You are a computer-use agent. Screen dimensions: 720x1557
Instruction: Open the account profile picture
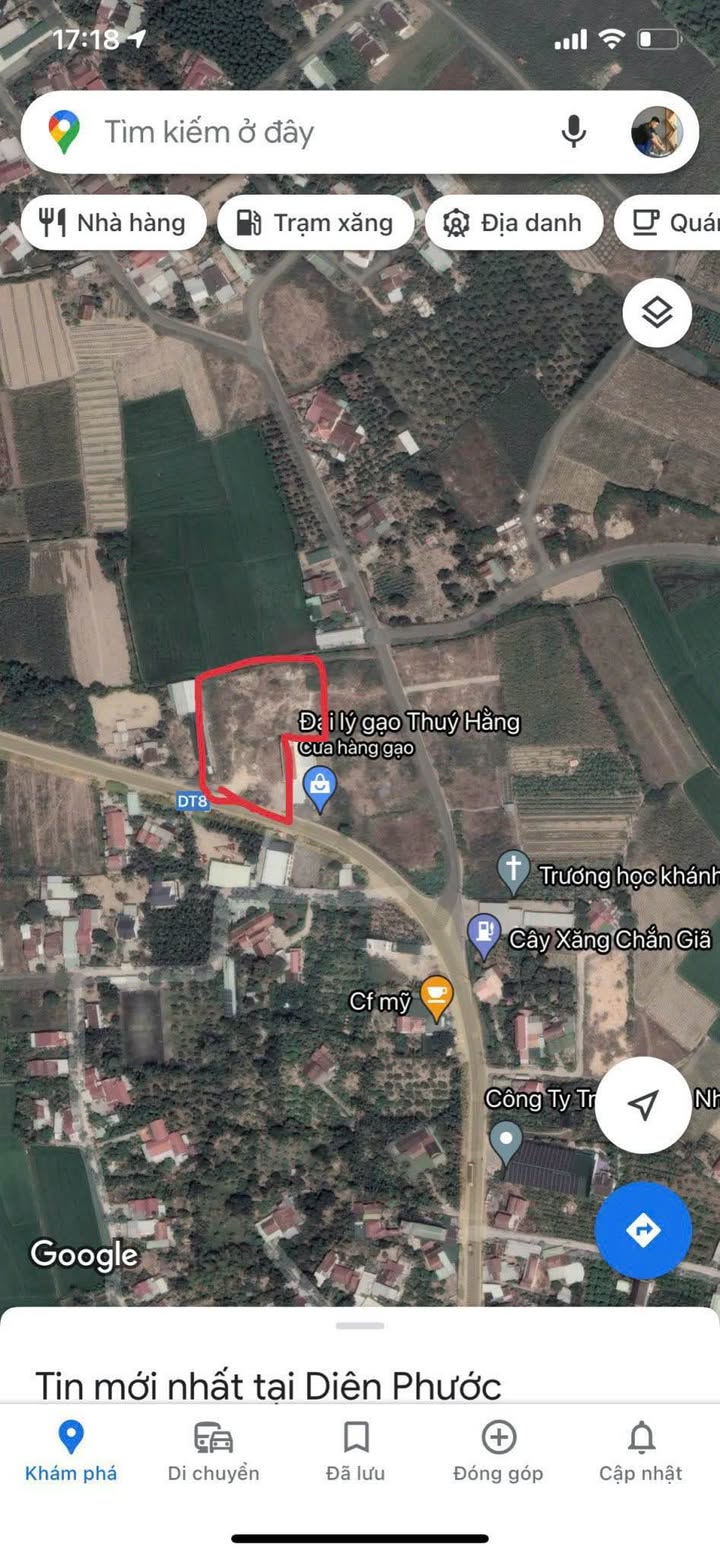(x=657, y=132)
